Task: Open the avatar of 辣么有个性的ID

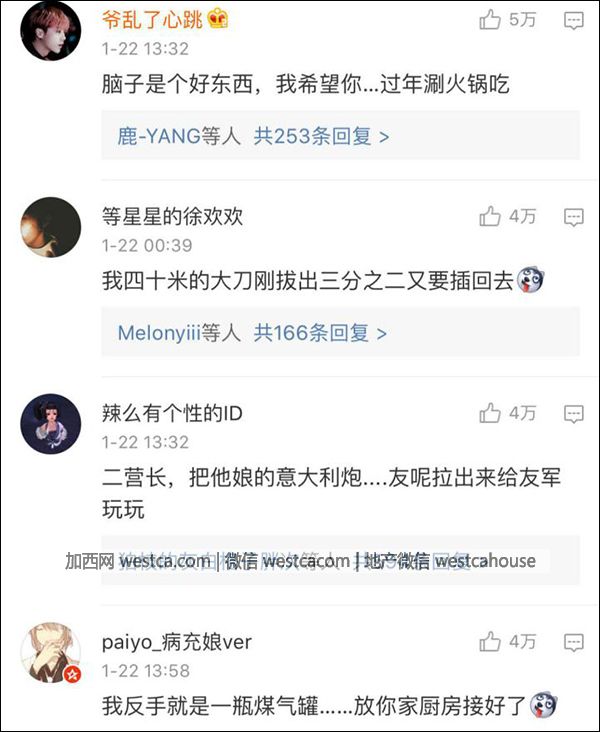Action: click(x=50, y=423)
